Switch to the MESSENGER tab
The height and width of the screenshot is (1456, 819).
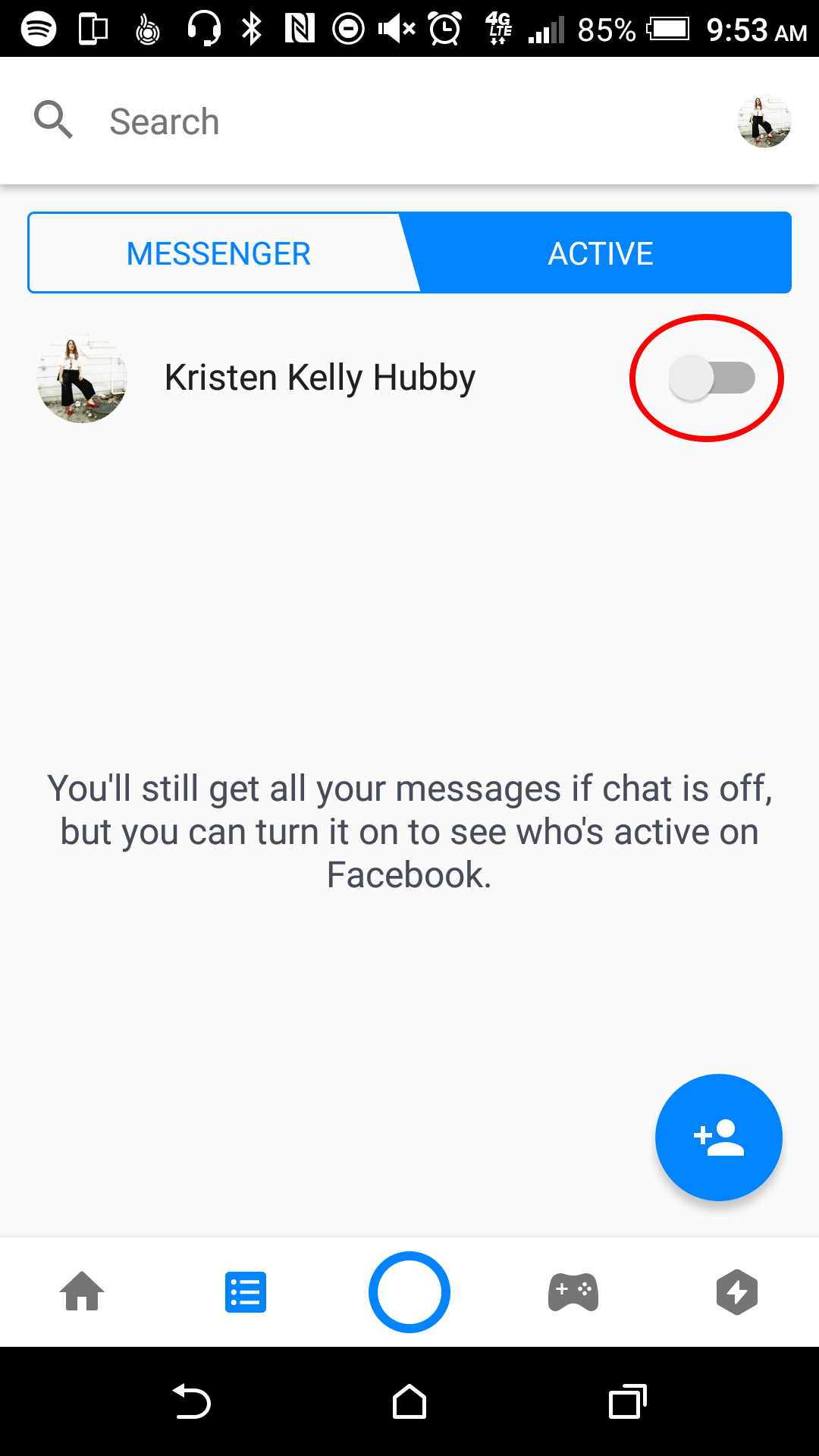tap(218, 253)
